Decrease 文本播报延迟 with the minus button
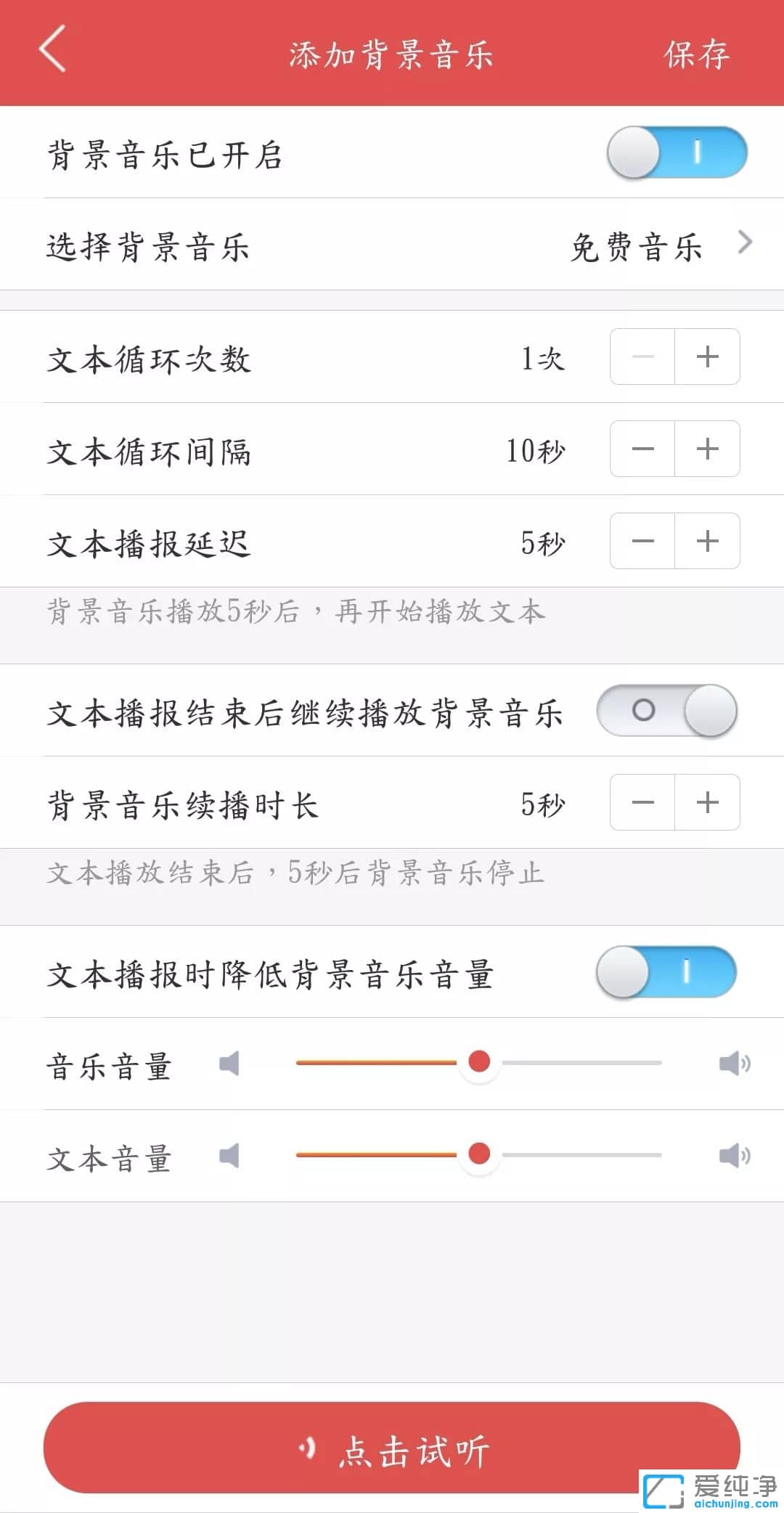The image size is (784, 1513). click(642, 541)
